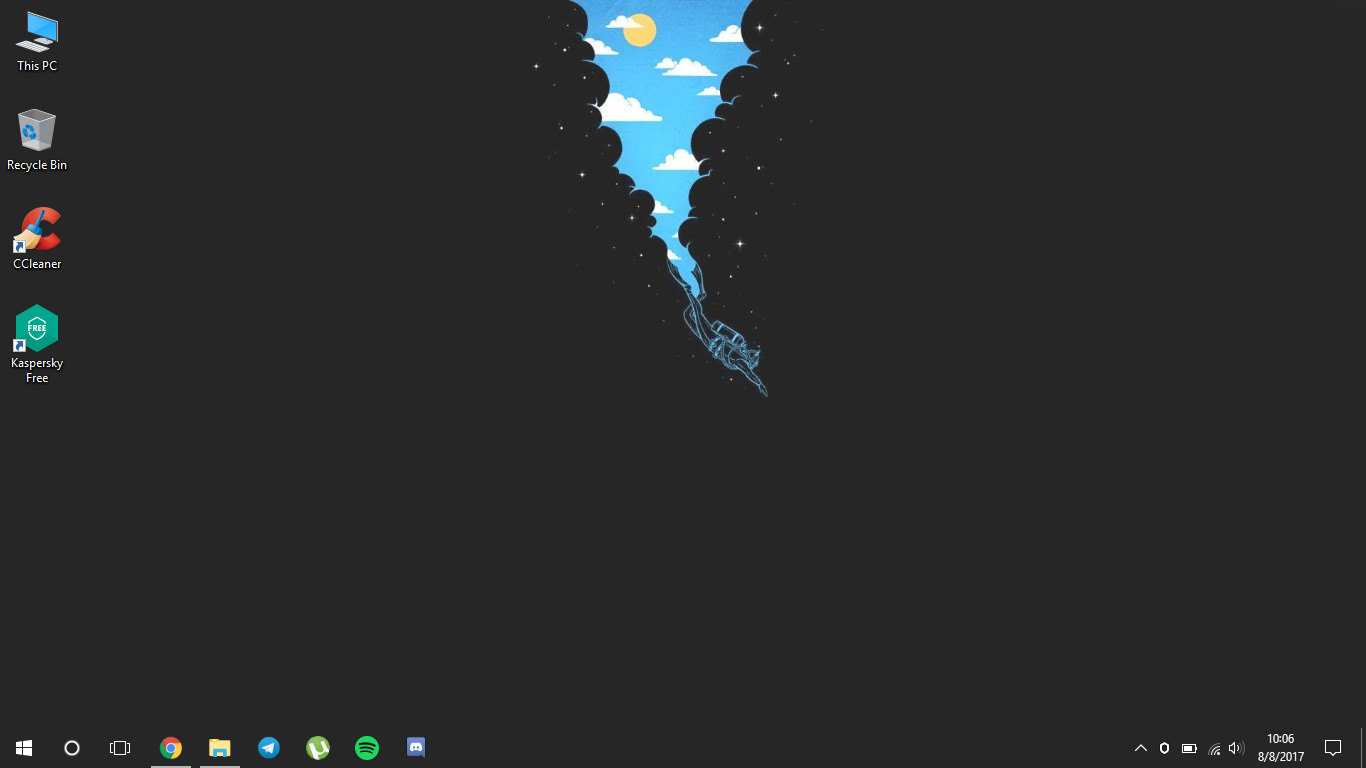Open the volume control
Screen dimensions: 1366x768
pyautogui.click(x=1236, y=748)
